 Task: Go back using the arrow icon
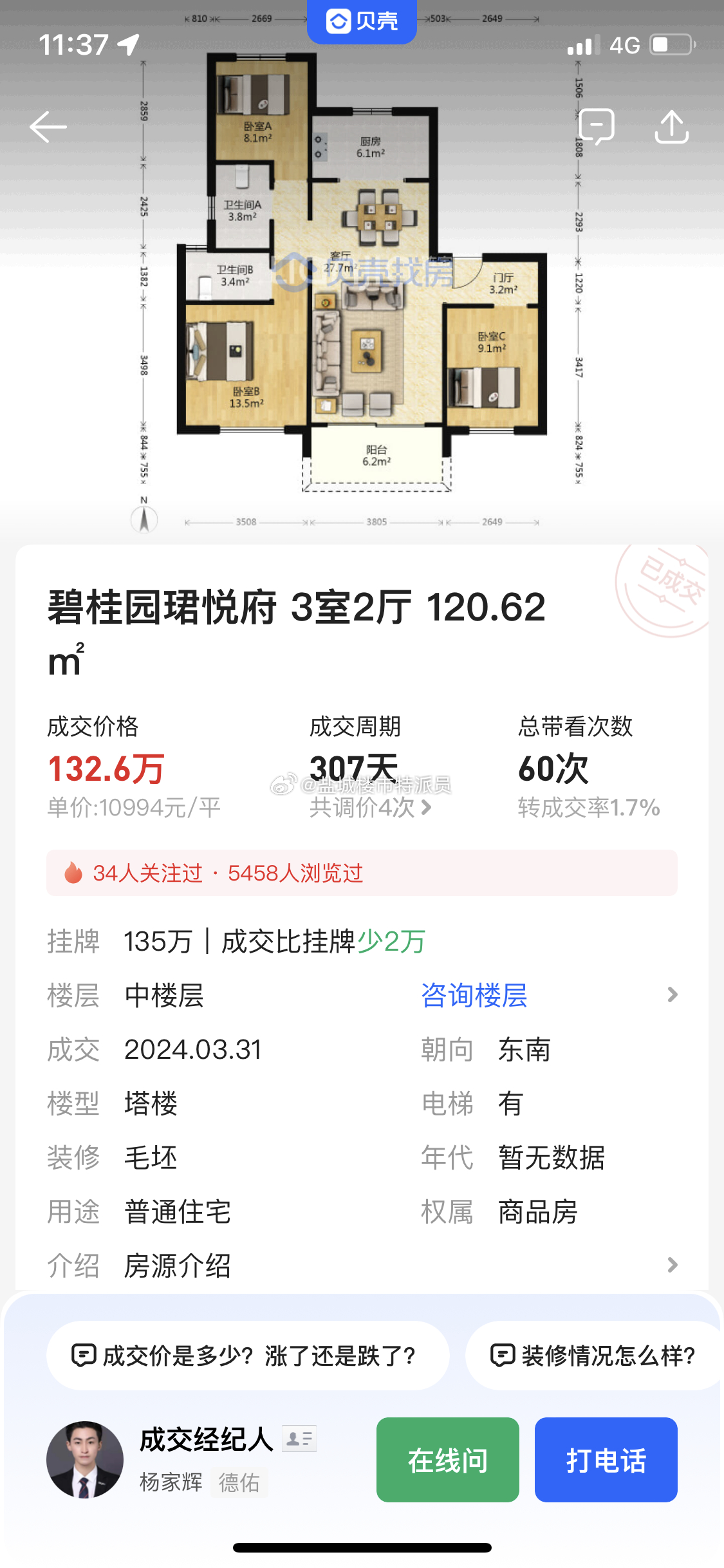[48, 126]
